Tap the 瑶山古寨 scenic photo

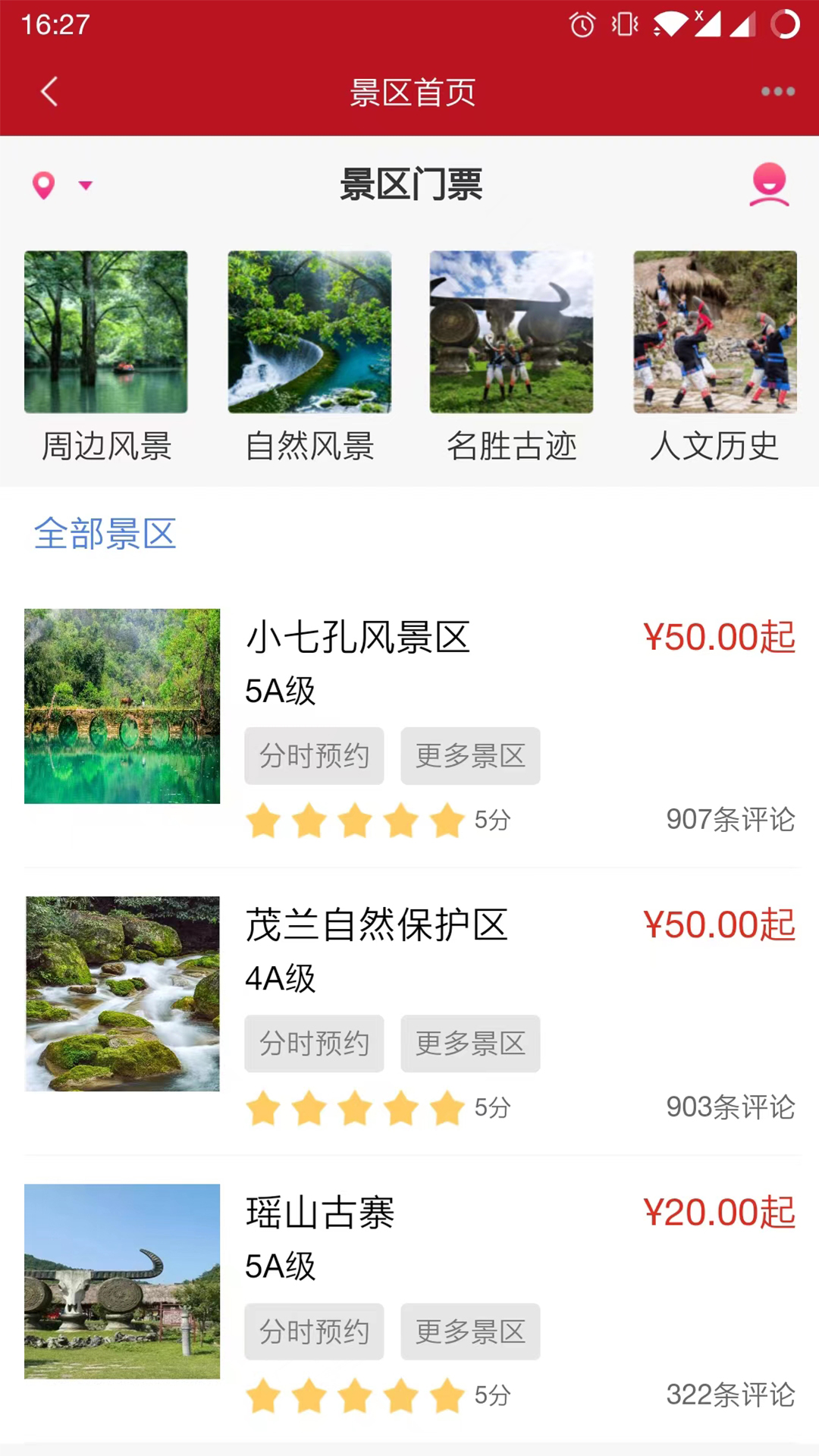coord(121,1282)
